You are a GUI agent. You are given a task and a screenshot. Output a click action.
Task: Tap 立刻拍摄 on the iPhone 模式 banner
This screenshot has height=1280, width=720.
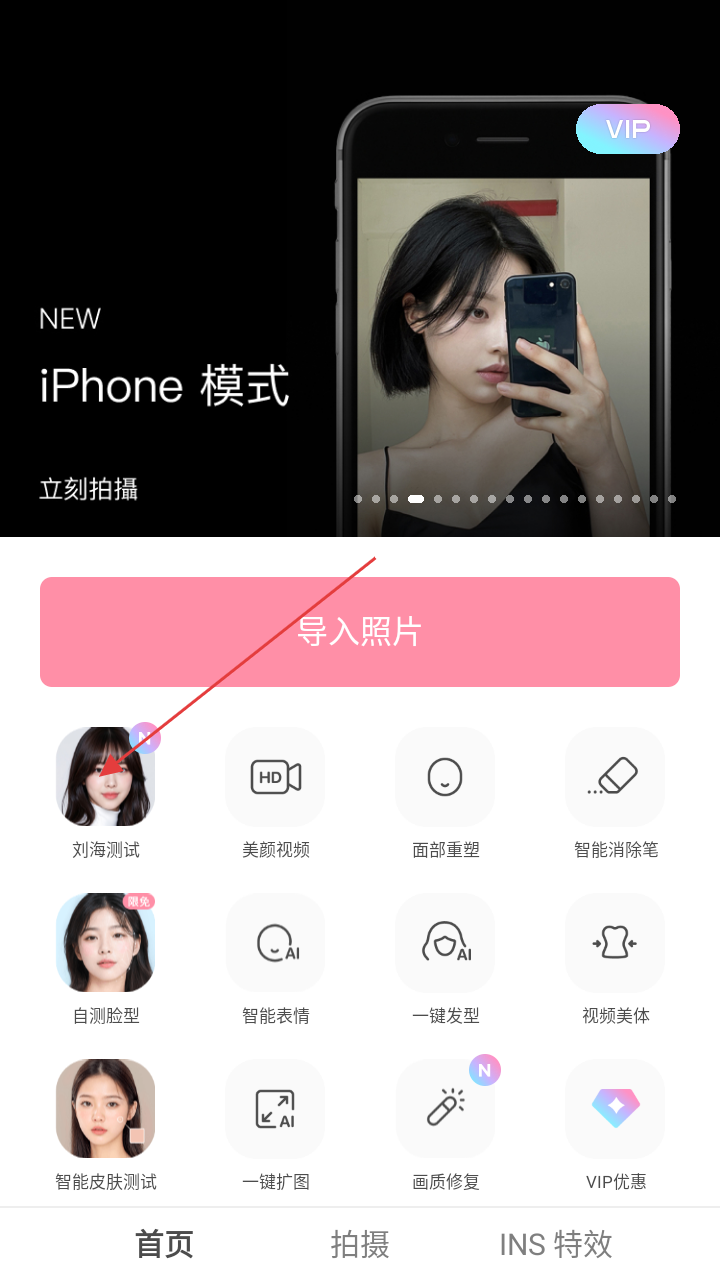89,490
